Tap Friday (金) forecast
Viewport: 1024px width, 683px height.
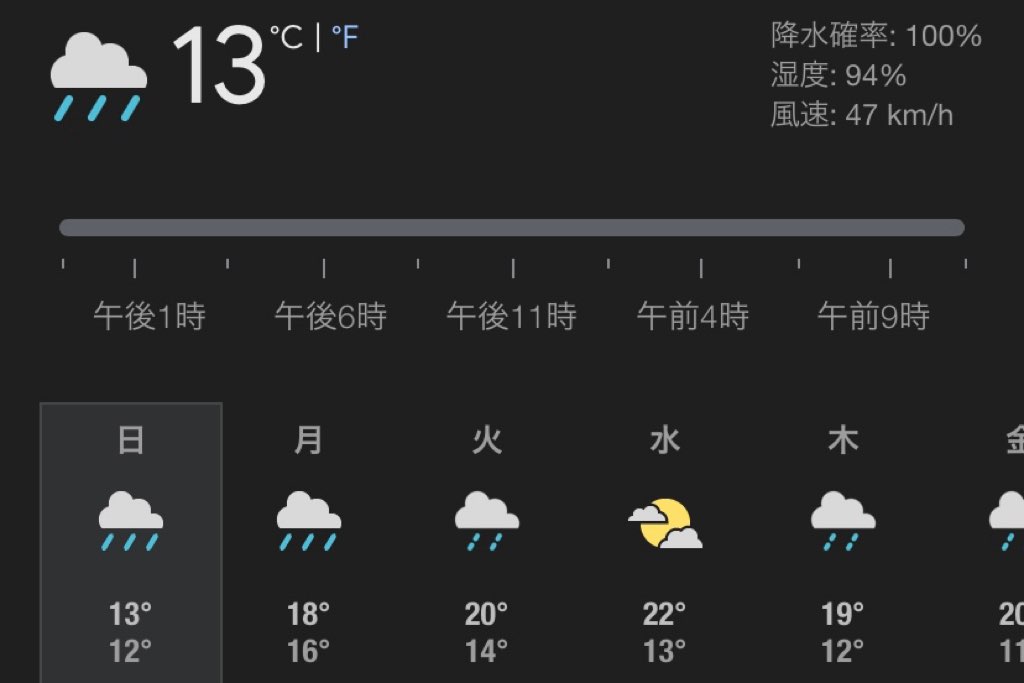click(1008, 542)
